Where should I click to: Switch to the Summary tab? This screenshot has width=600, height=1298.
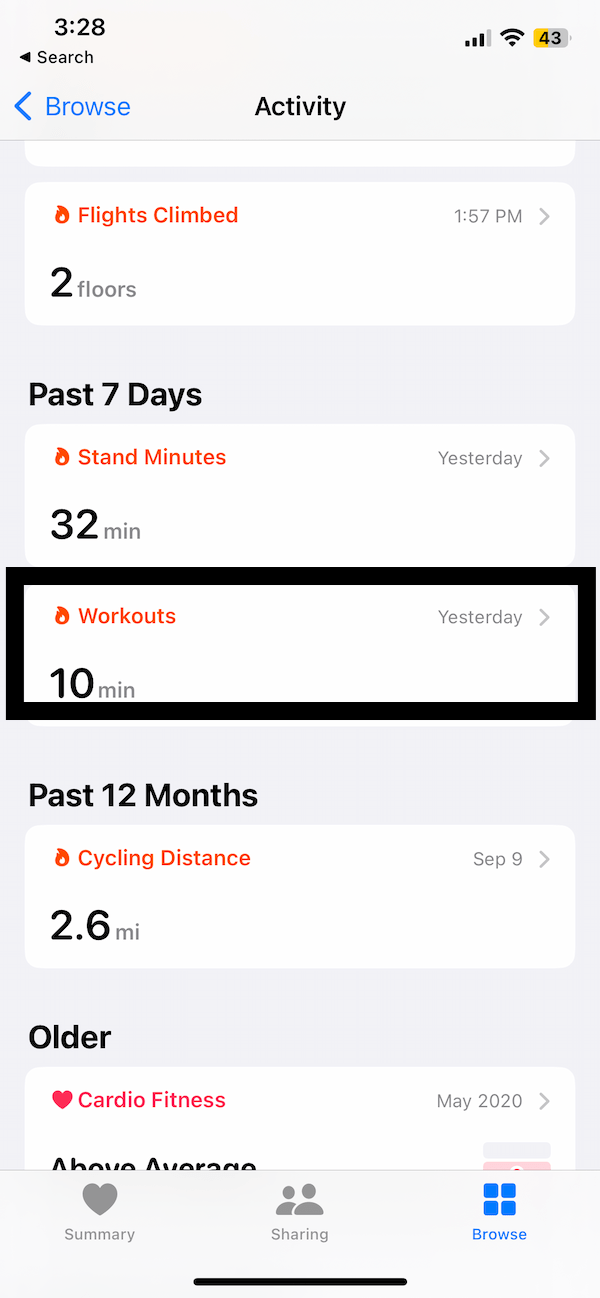(100, 1210)
